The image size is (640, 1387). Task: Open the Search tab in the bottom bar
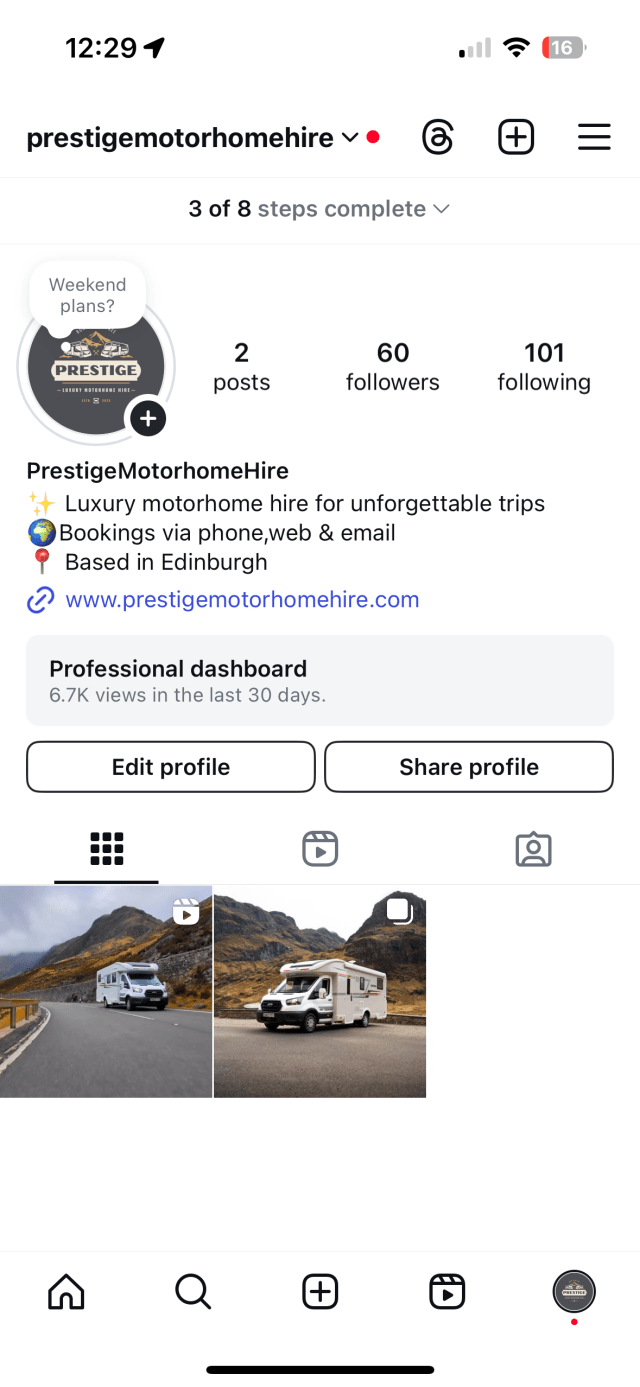(193, 1293)
